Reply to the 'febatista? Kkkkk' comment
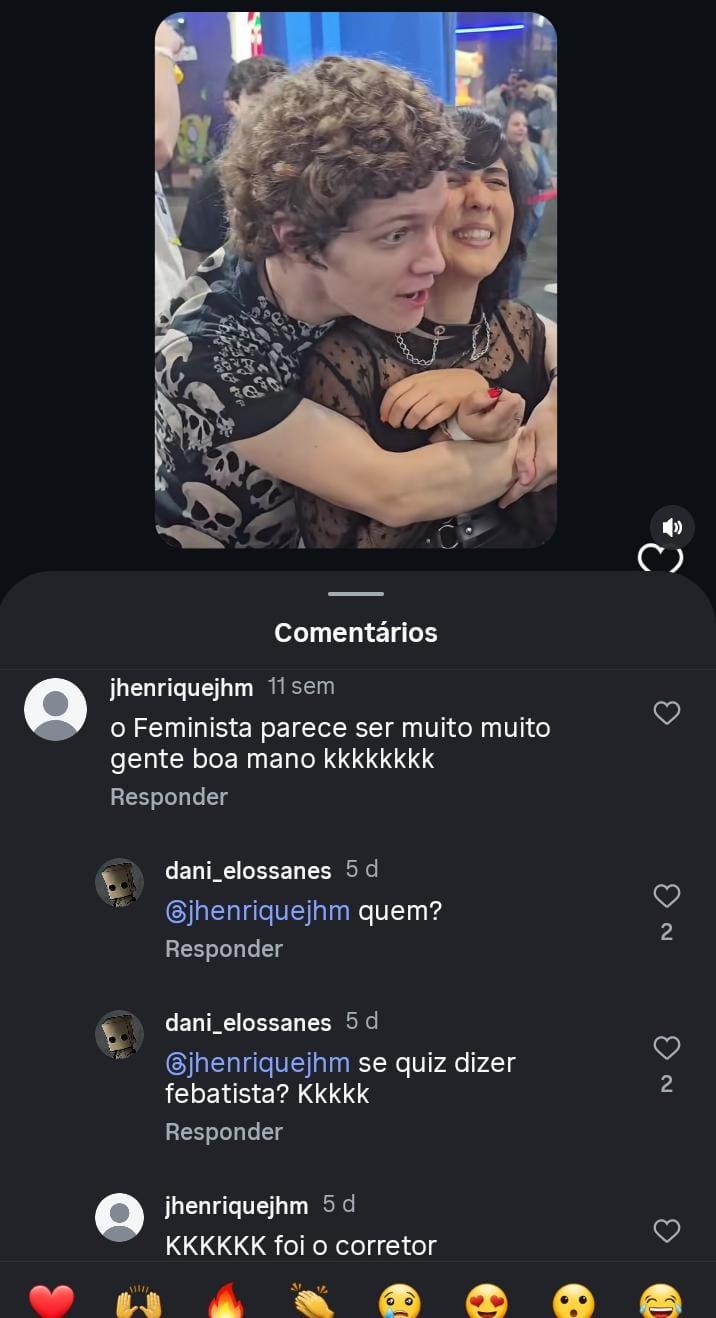 coord(224,1132)
